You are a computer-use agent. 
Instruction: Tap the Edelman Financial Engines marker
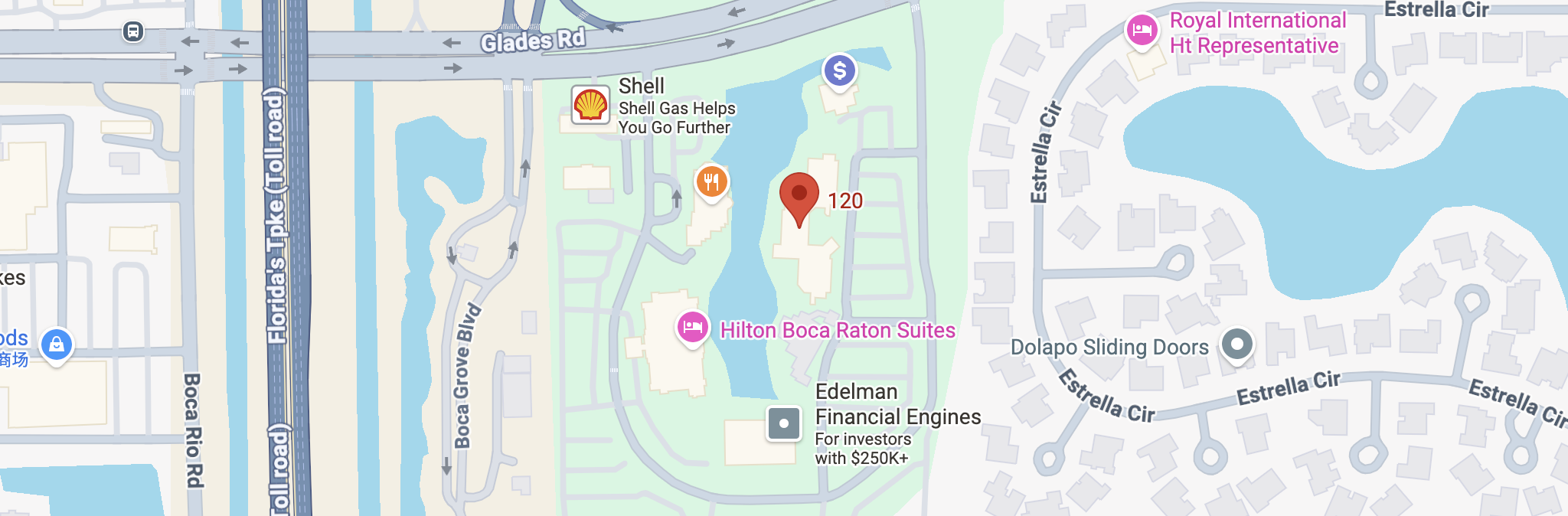[x=783, y=423]
